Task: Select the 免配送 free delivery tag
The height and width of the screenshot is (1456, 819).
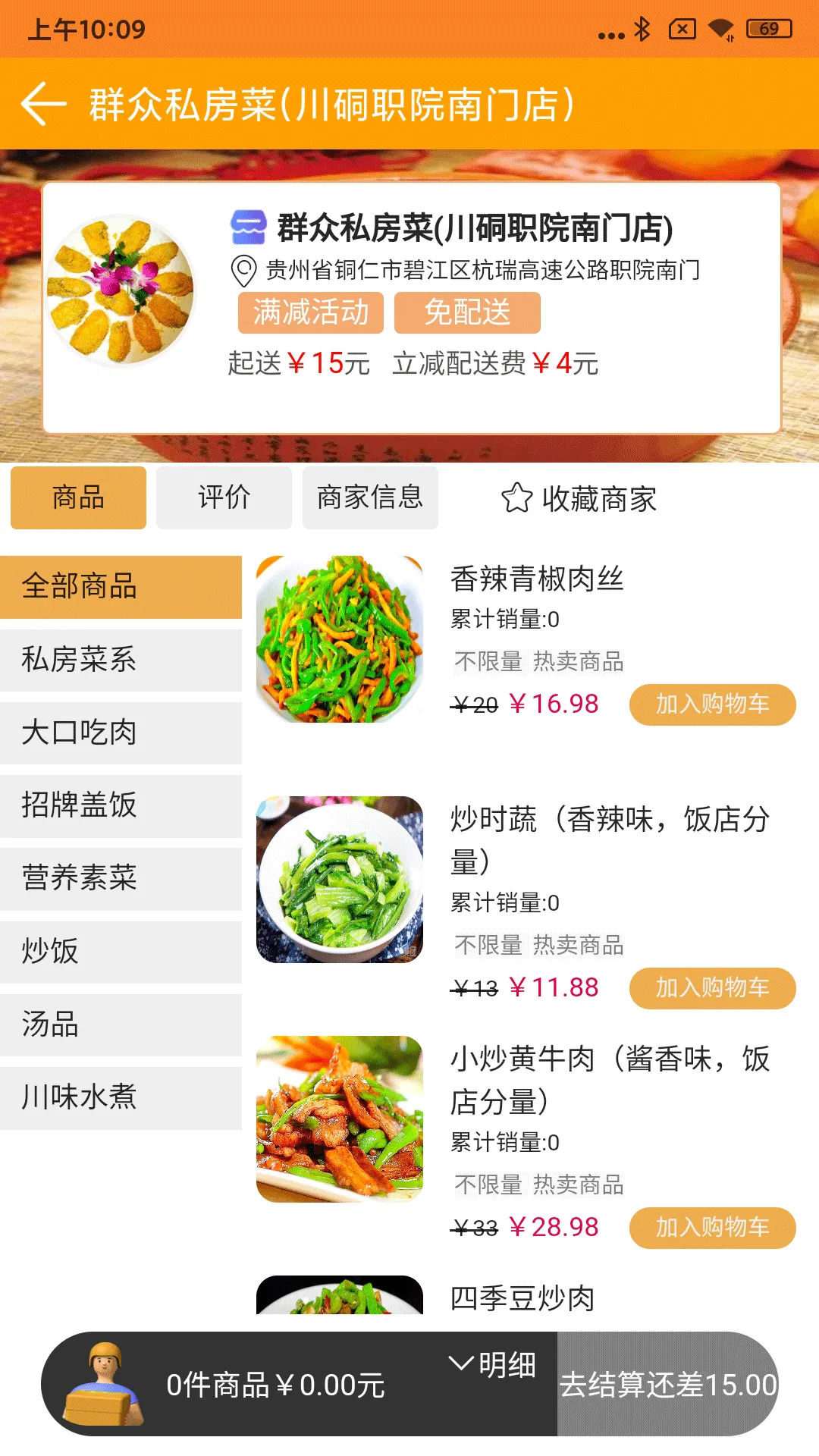Action: [x=467, y=312]
